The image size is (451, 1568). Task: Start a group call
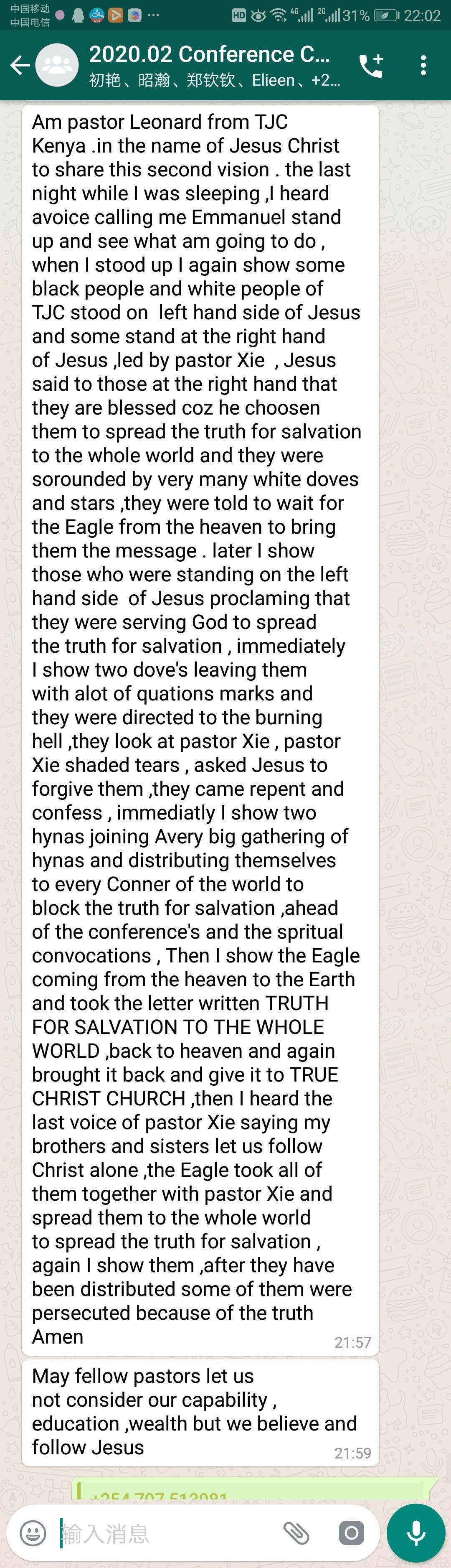pyautogui.click(x=371, y=66)
